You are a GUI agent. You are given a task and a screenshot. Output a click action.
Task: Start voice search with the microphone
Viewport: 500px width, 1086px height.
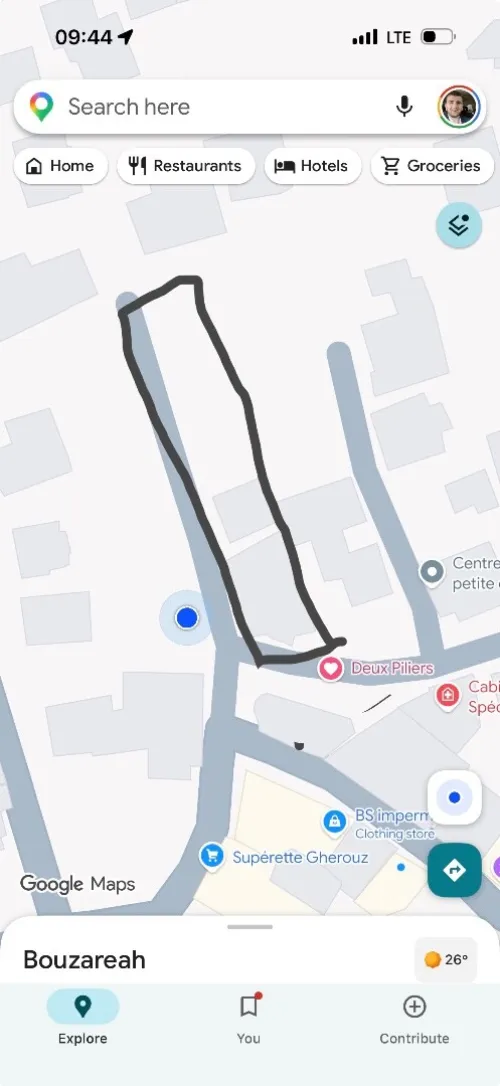(x=404, y=107)
